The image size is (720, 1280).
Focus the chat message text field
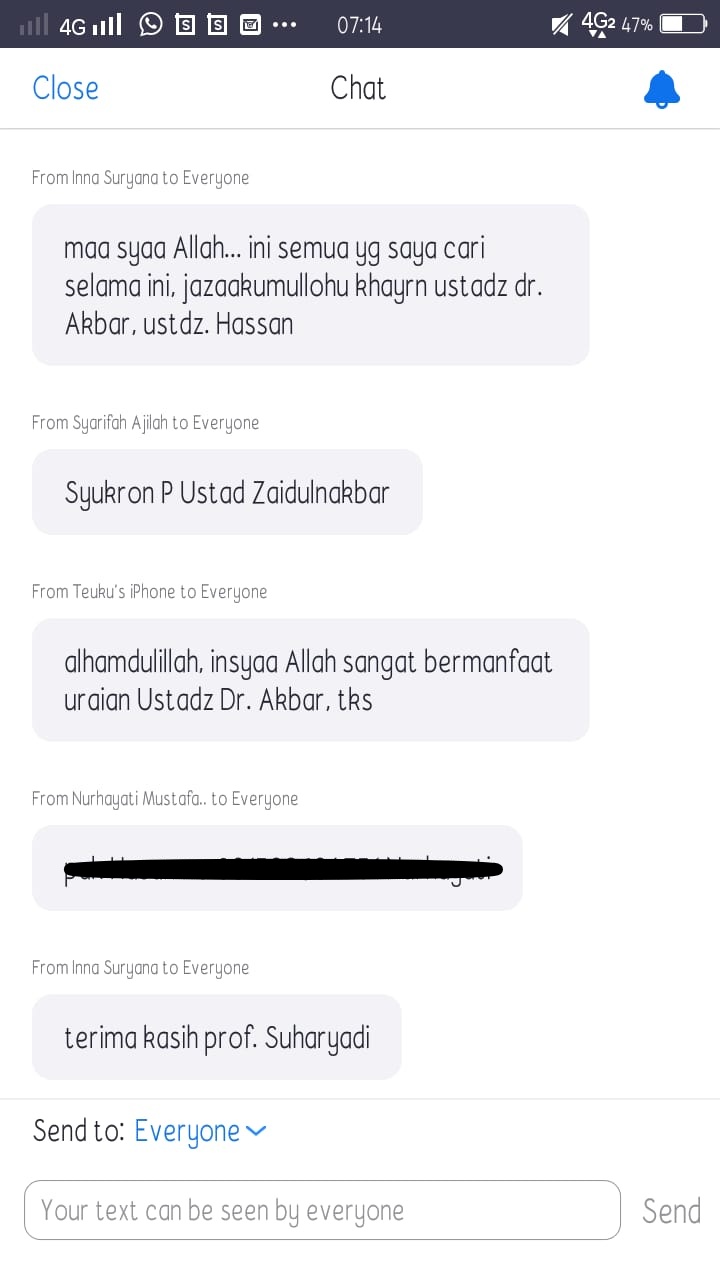(322, 1210)
